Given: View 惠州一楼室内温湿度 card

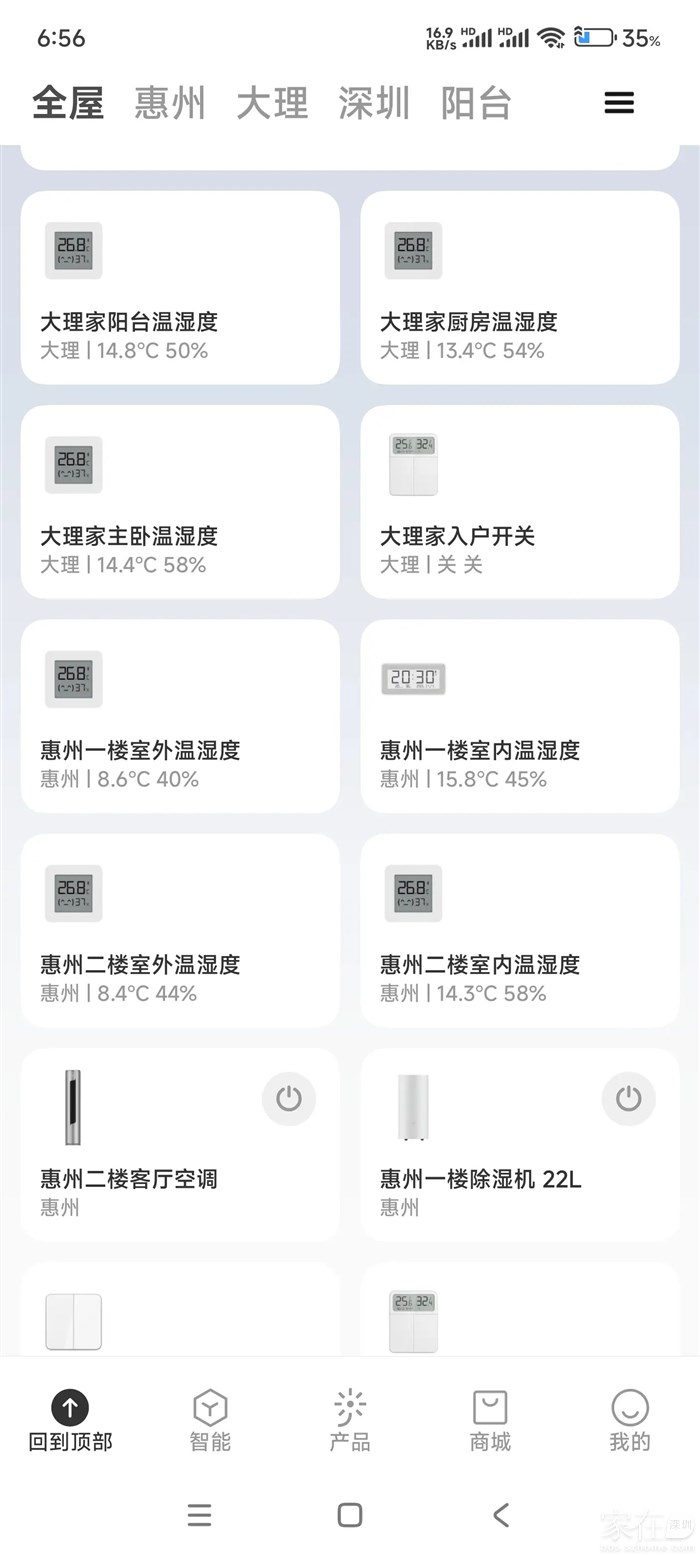Looking at the screenshot, I should point(520,716).
